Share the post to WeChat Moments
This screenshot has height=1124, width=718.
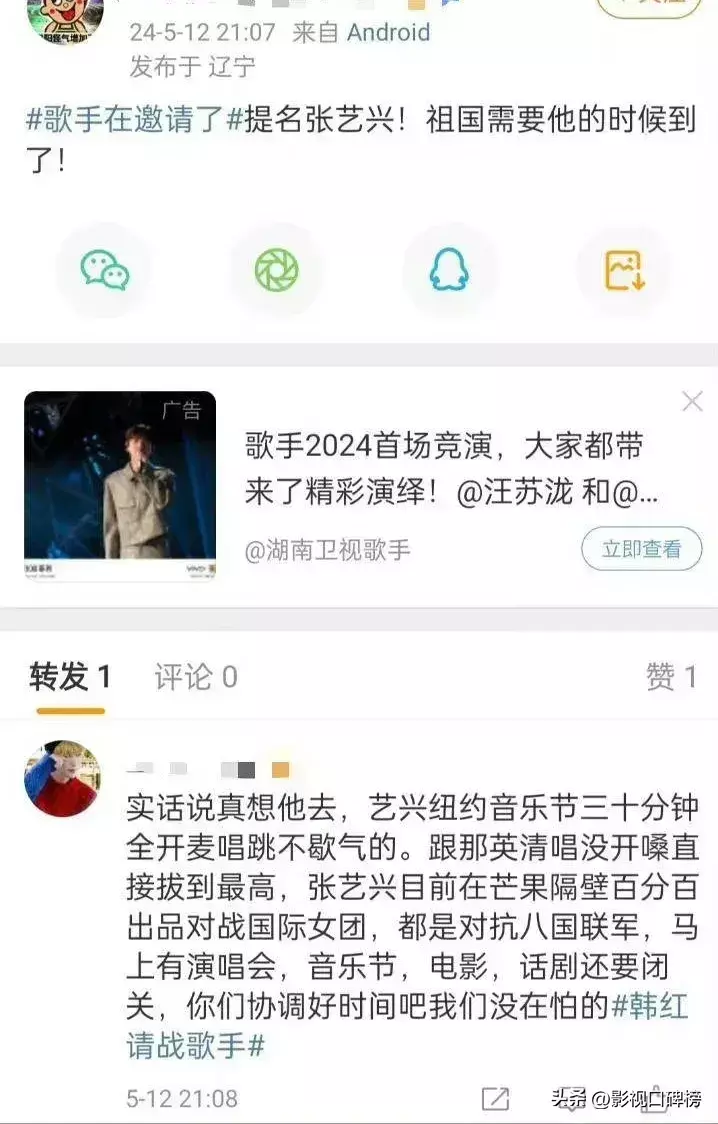tap(276, 270)
